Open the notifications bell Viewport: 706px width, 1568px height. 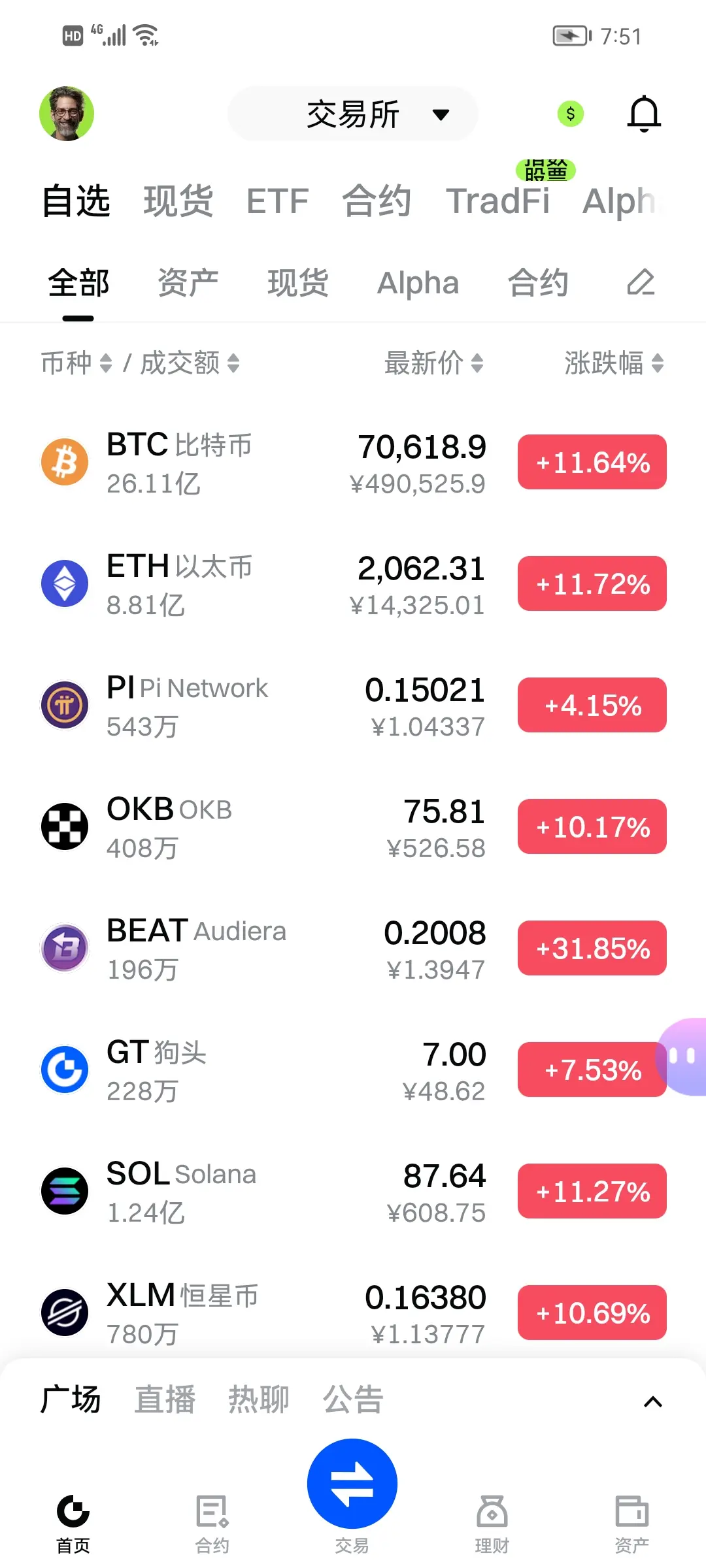click(x=644, y=114)
